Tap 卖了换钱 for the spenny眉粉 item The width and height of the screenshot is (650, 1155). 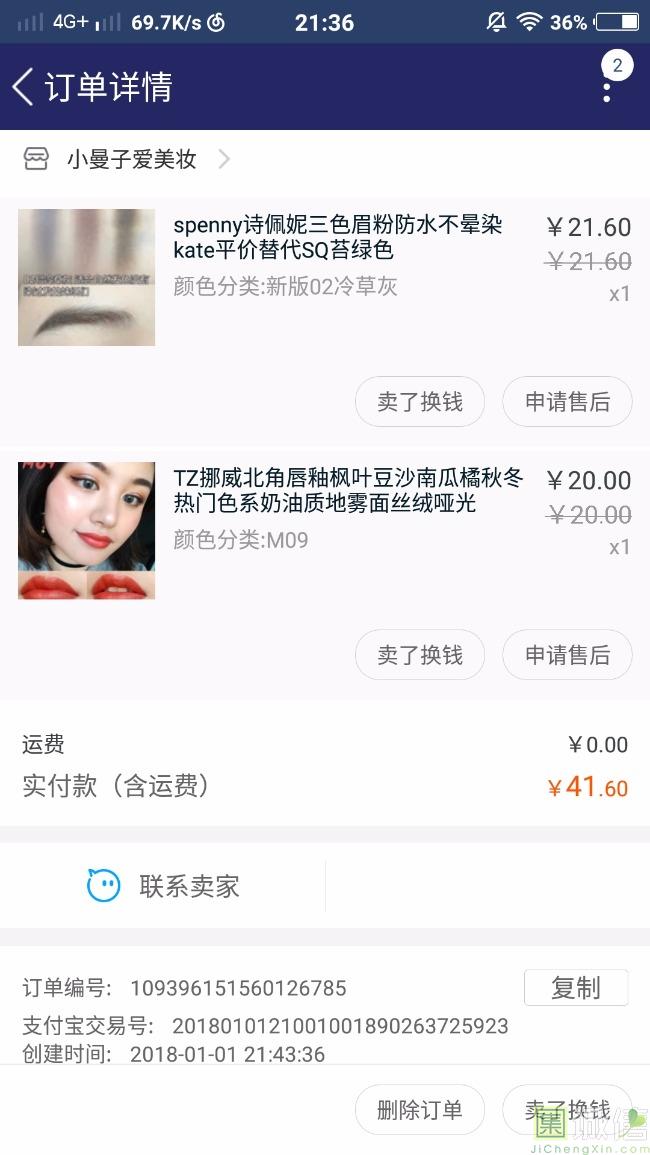pyautogui.click(x=419, y=402)
